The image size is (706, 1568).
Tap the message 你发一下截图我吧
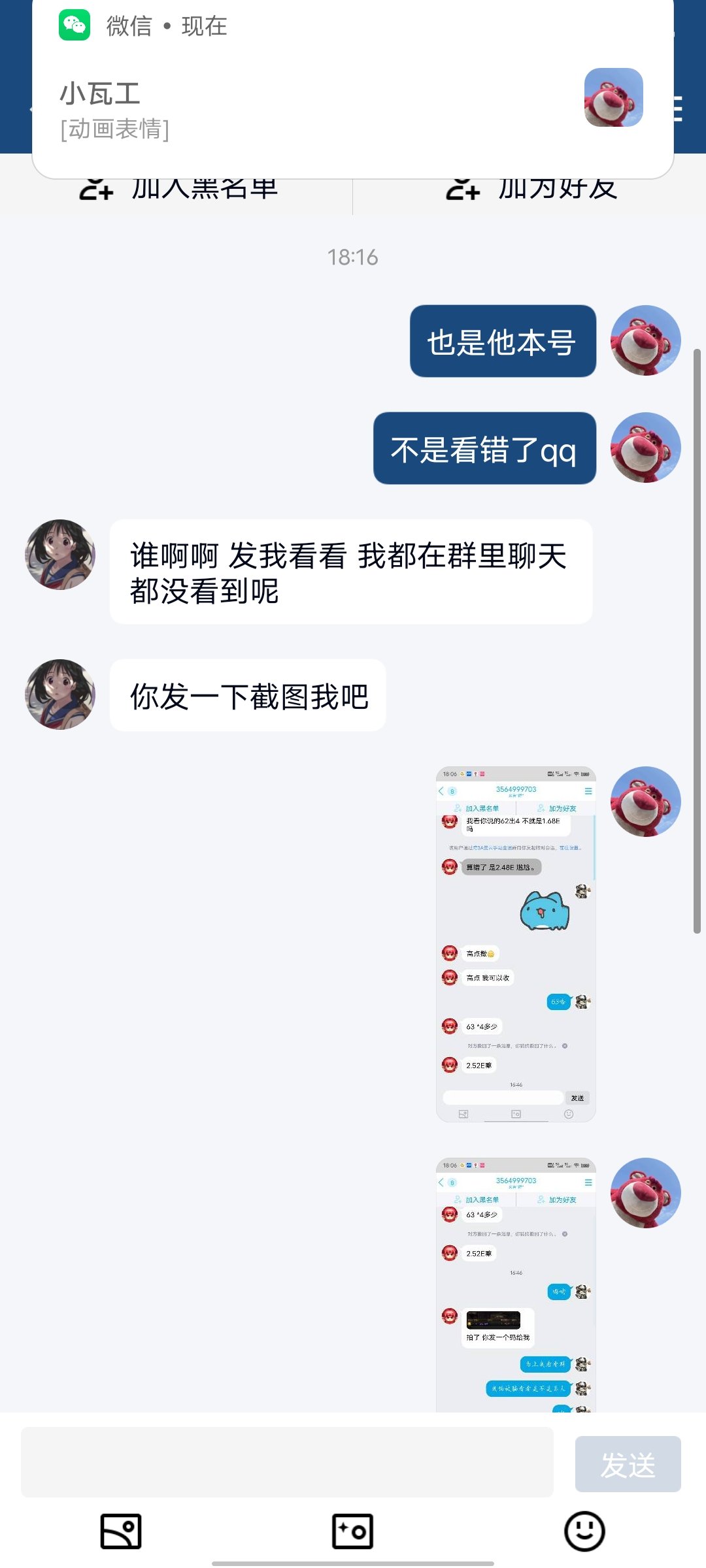pos(250,694)
